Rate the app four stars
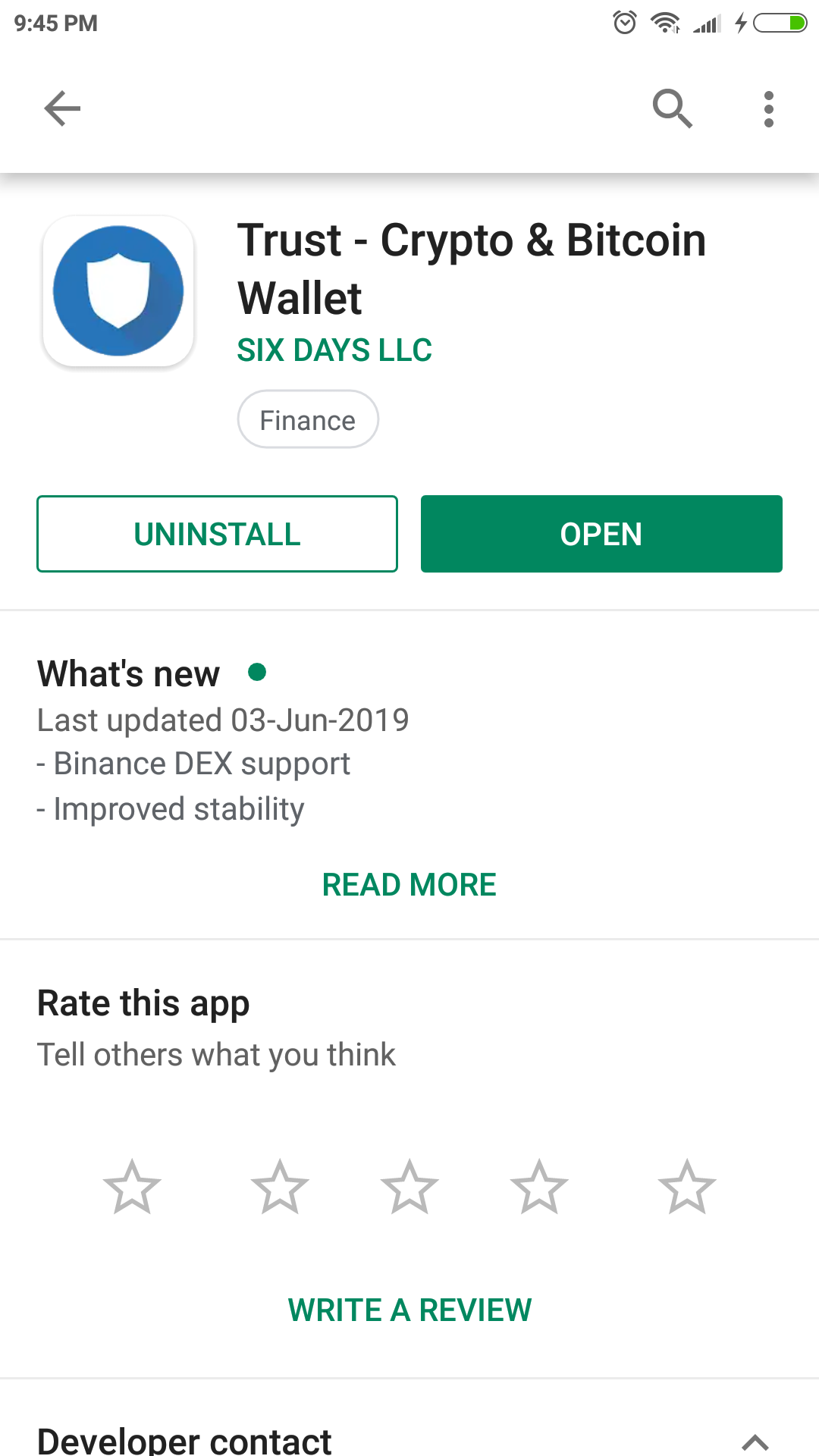This screenshot has width=819, height=1456. 539,1187
